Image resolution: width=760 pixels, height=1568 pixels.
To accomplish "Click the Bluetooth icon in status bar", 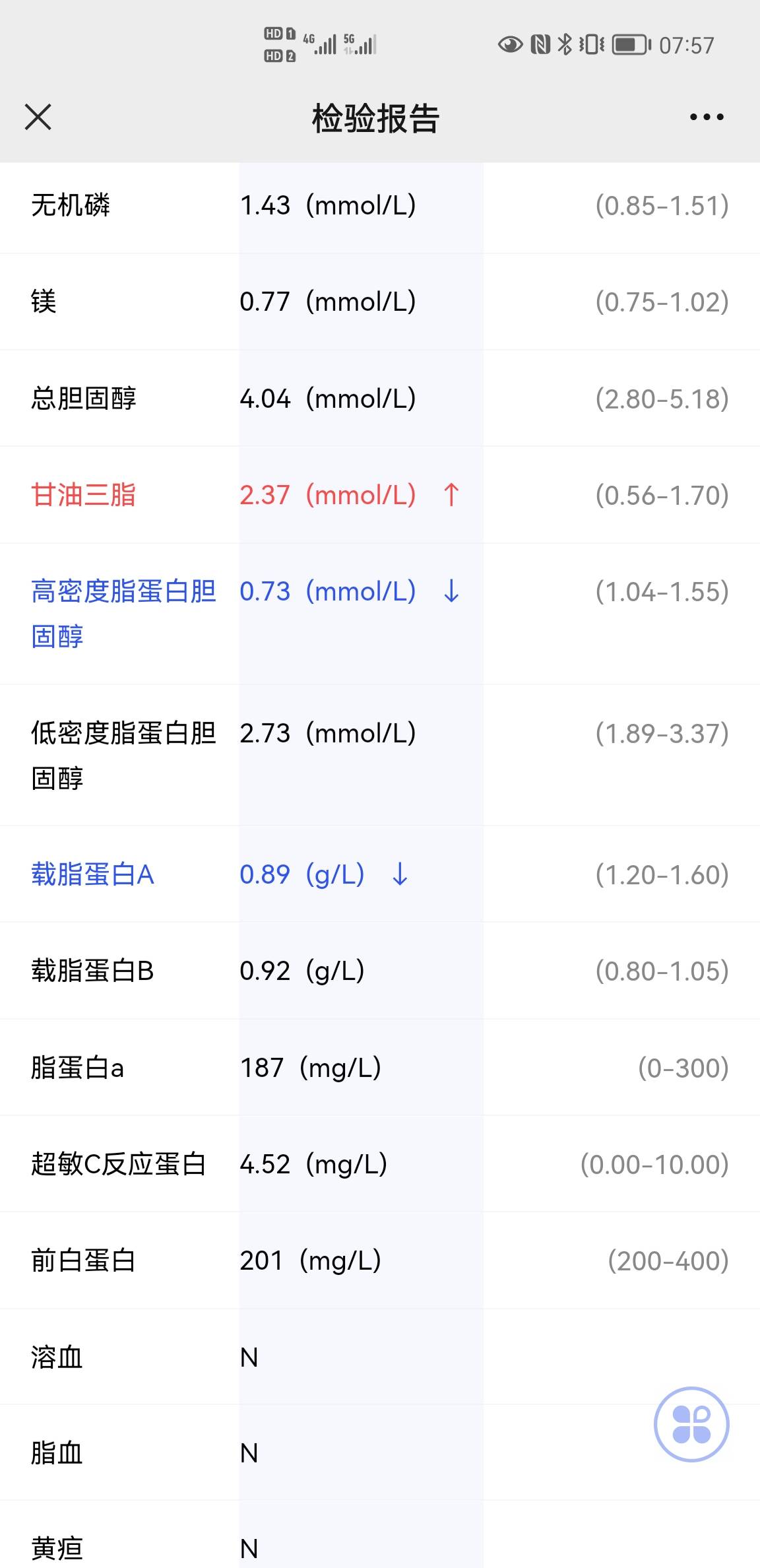I will click(x=564, y=43).
